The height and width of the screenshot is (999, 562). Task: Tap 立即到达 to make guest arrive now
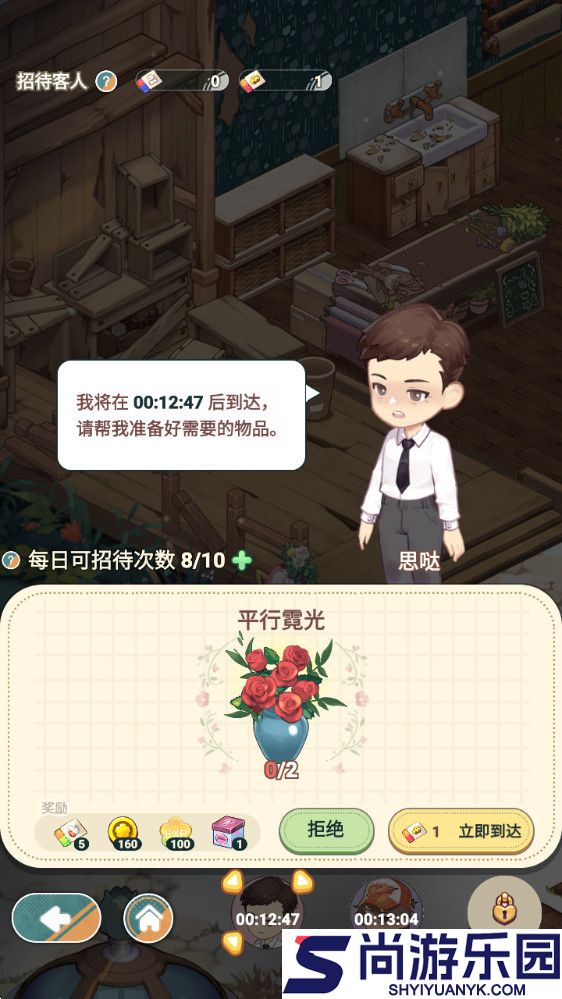point(461,831)
